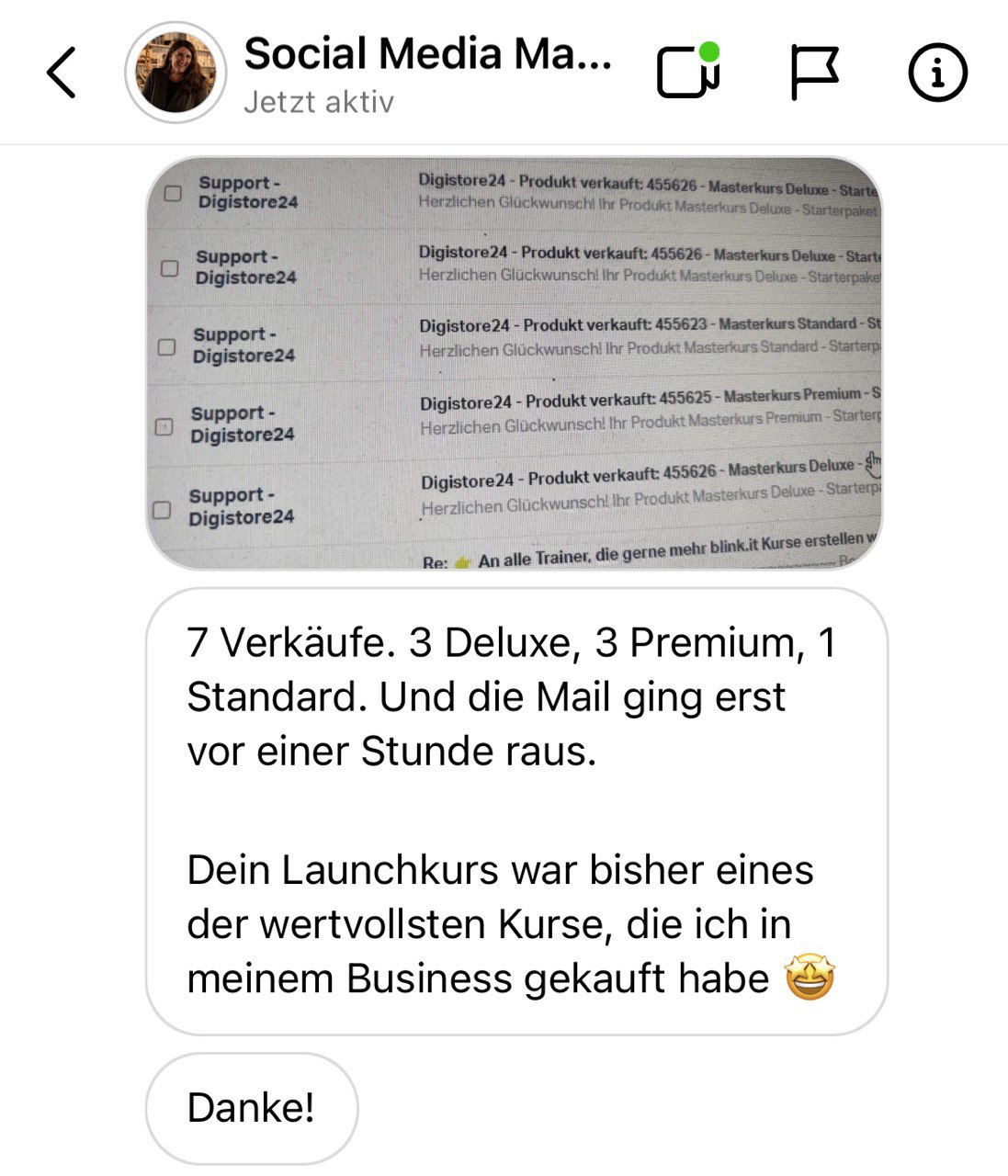Open Social Media Ma... profile picture

(175, 73)
